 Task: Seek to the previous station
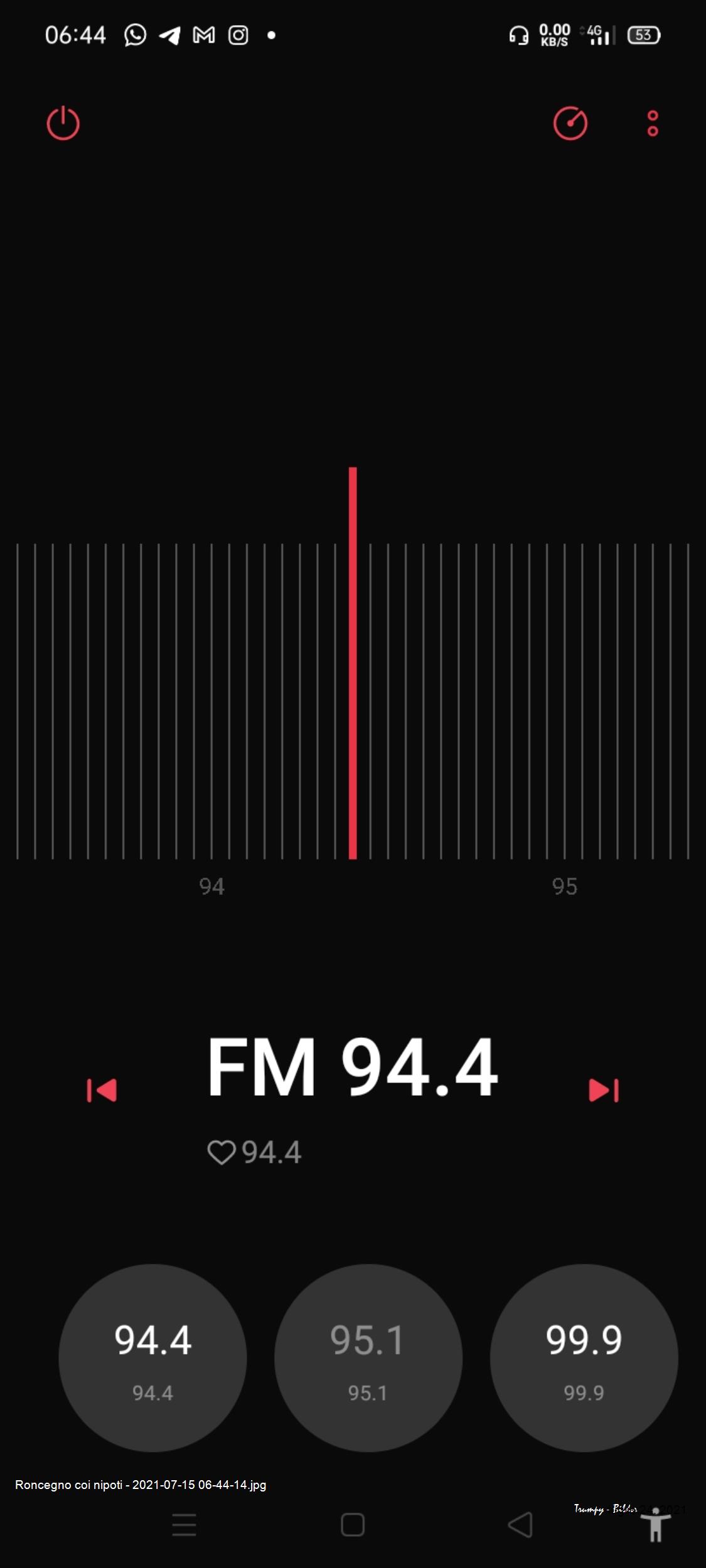tap(102, 1090)
